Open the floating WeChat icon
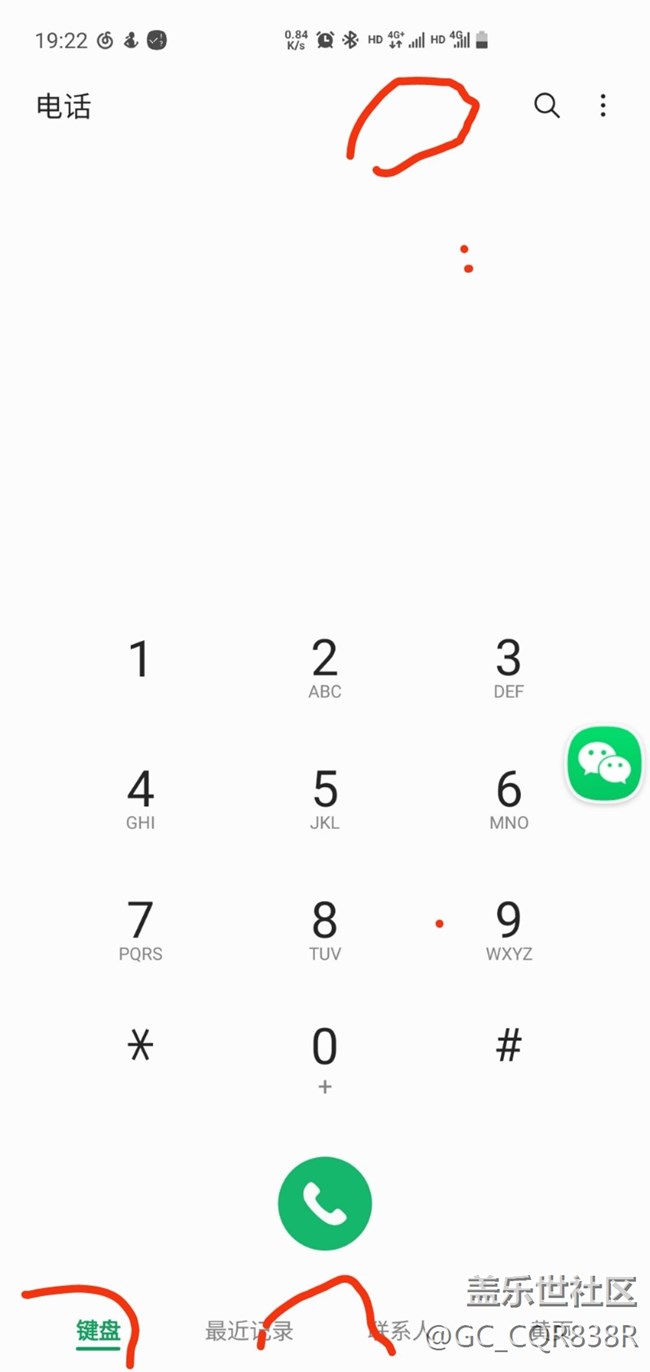Screen dimensions: 650x1372 point(605,765)
